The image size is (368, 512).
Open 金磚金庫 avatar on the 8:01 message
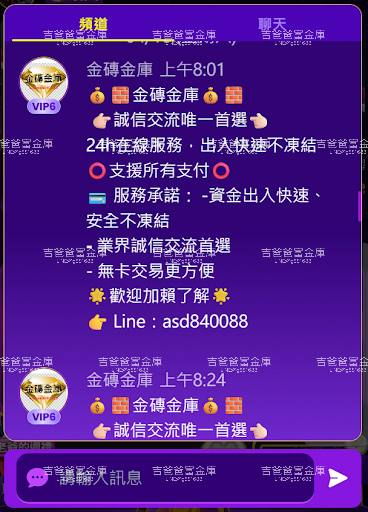pyautogui.click(x=44, y=82)
